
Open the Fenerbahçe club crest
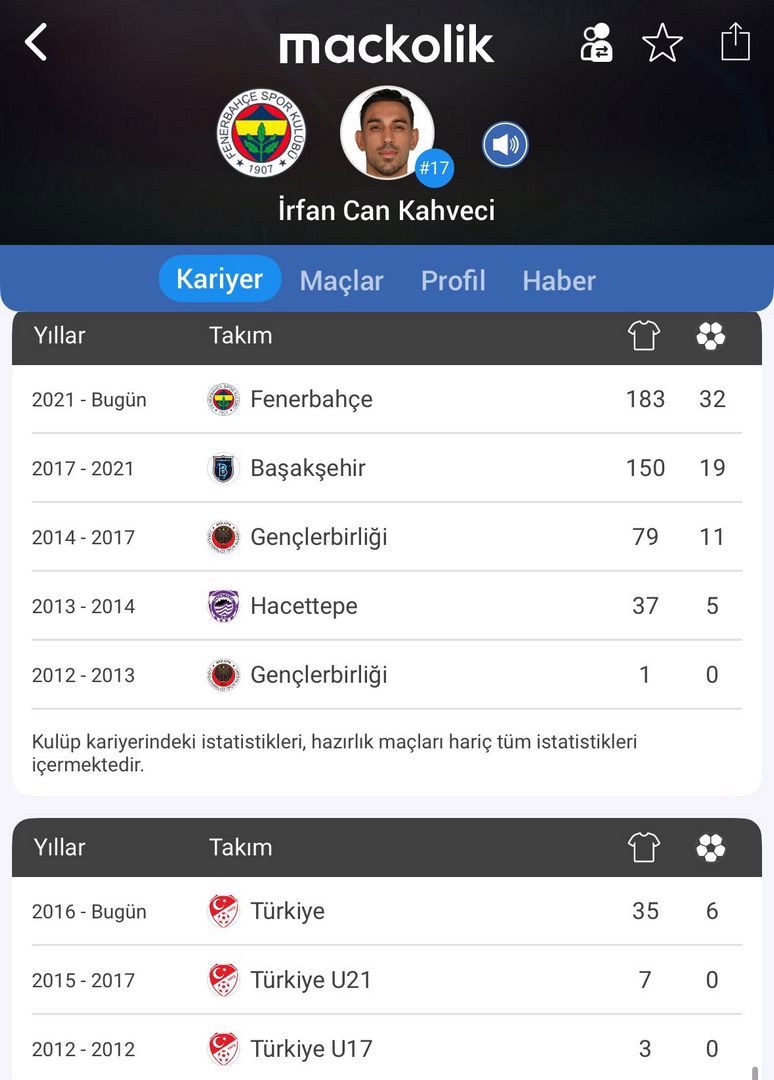tap(261, 133)
